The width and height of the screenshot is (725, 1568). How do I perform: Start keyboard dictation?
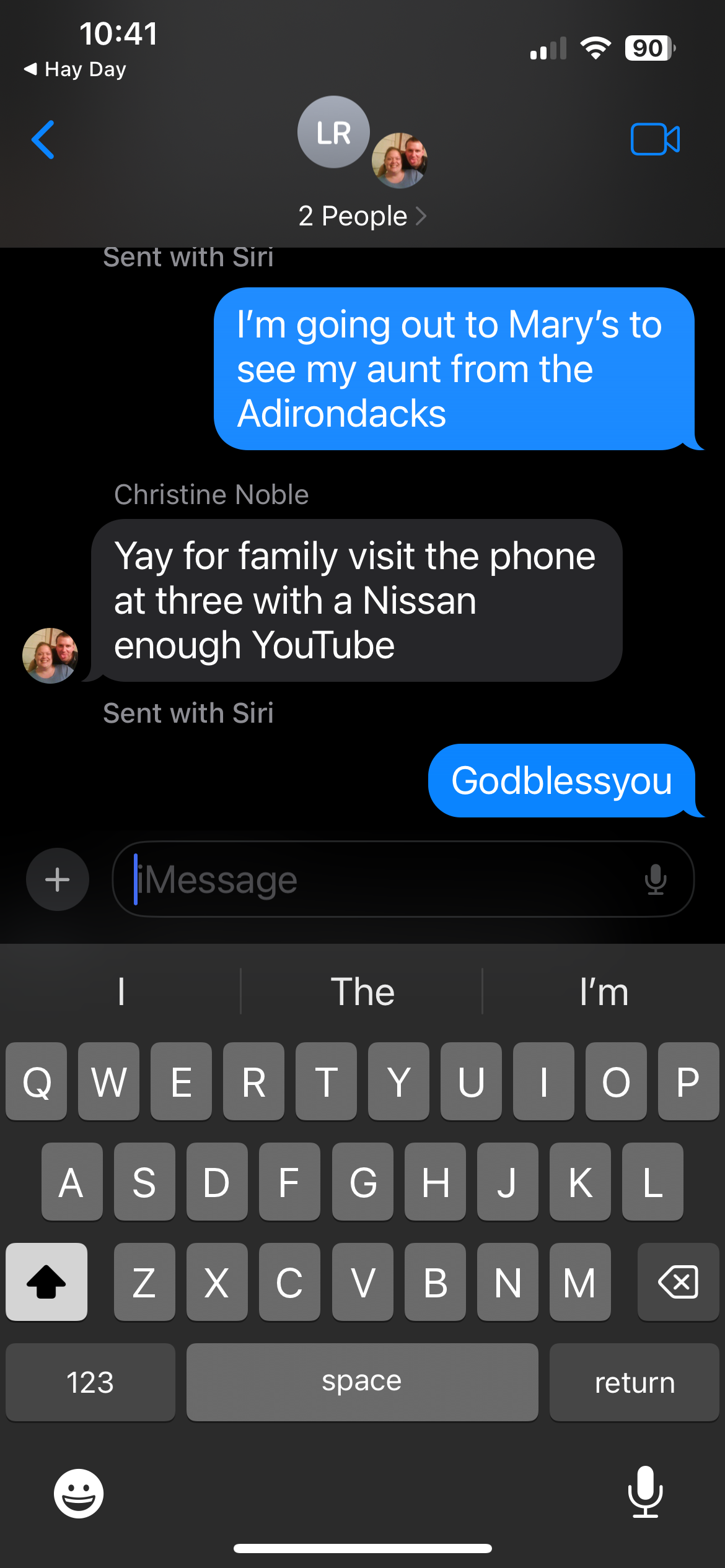point(645,1492)
